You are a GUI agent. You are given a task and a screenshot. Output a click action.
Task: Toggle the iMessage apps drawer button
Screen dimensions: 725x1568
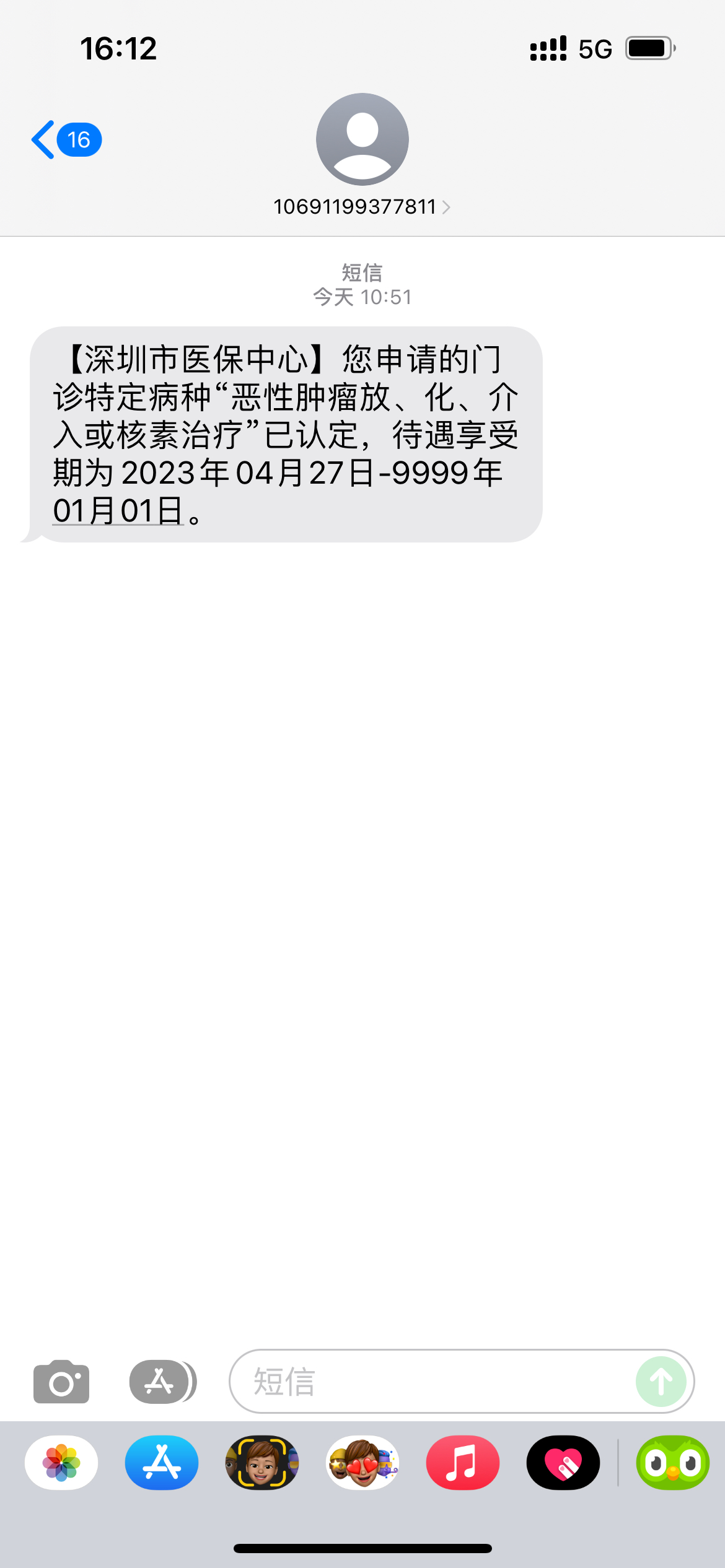click(163, 1382)
